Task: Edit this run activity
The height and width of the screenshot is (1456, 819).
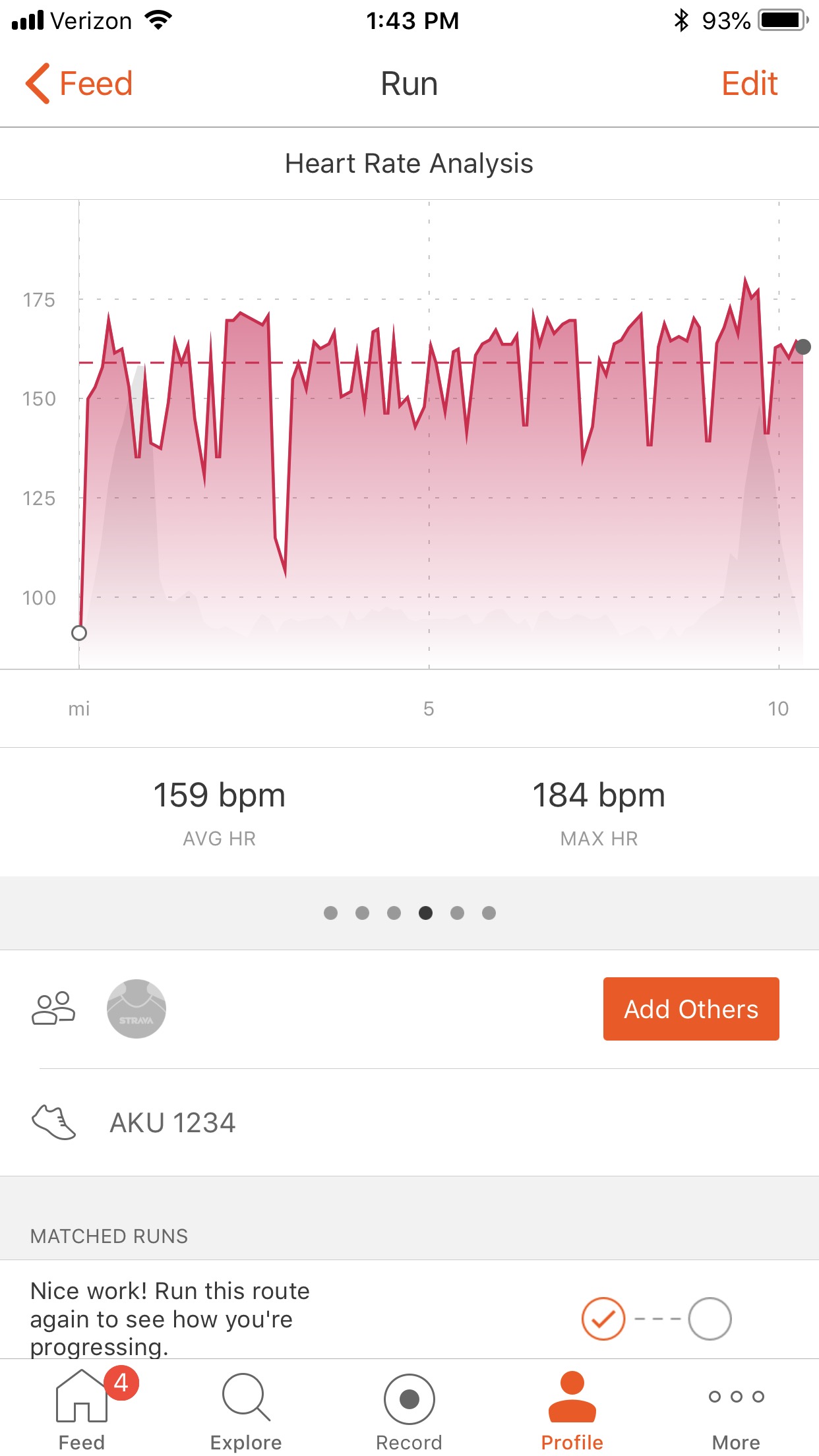Action: [x=749, y=84]
